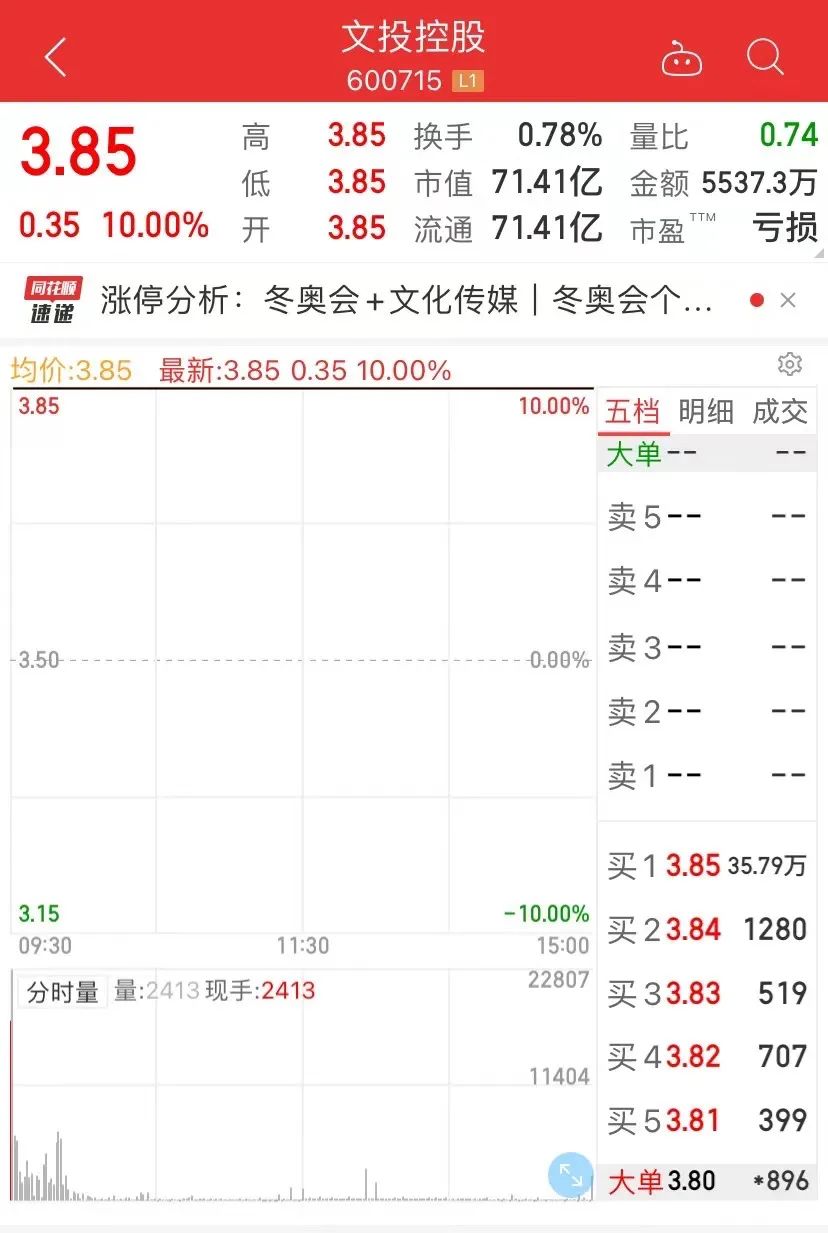Switch to the 五档 tab
The image size is (828, 1233).
point(633,412)
